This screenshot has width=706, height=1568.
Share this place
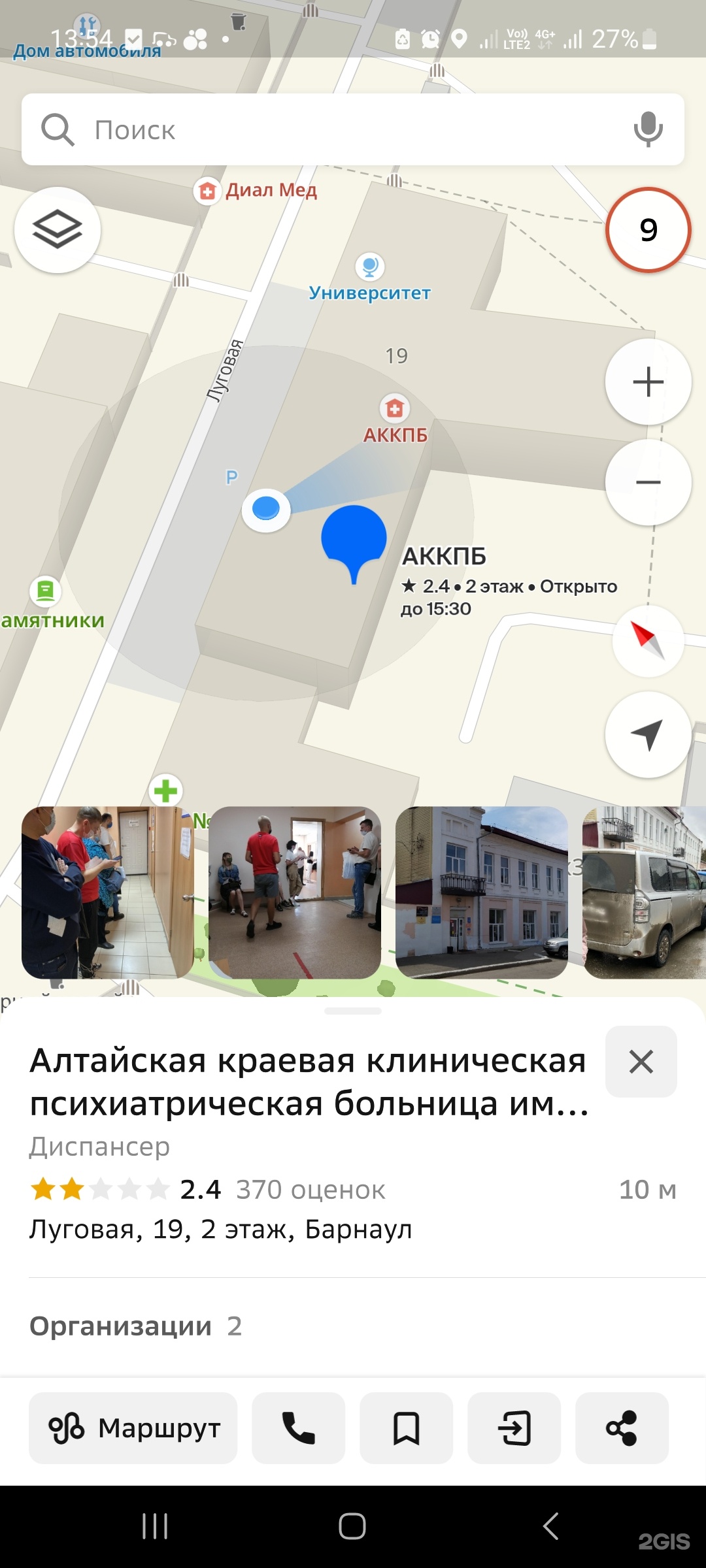(622, 1428)
